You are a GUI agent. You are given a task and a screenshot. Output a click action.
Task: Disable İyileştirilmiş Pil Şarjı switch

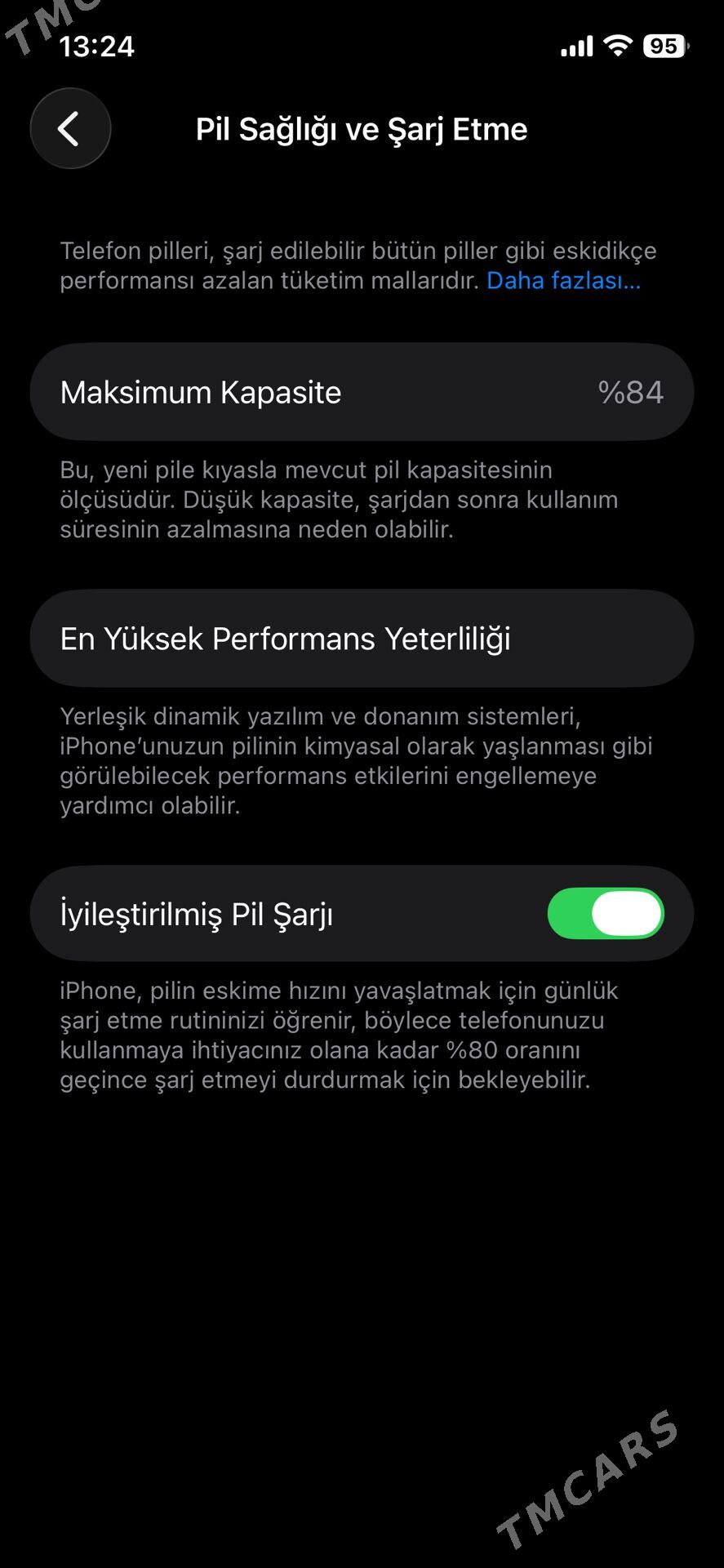(605, 913)
